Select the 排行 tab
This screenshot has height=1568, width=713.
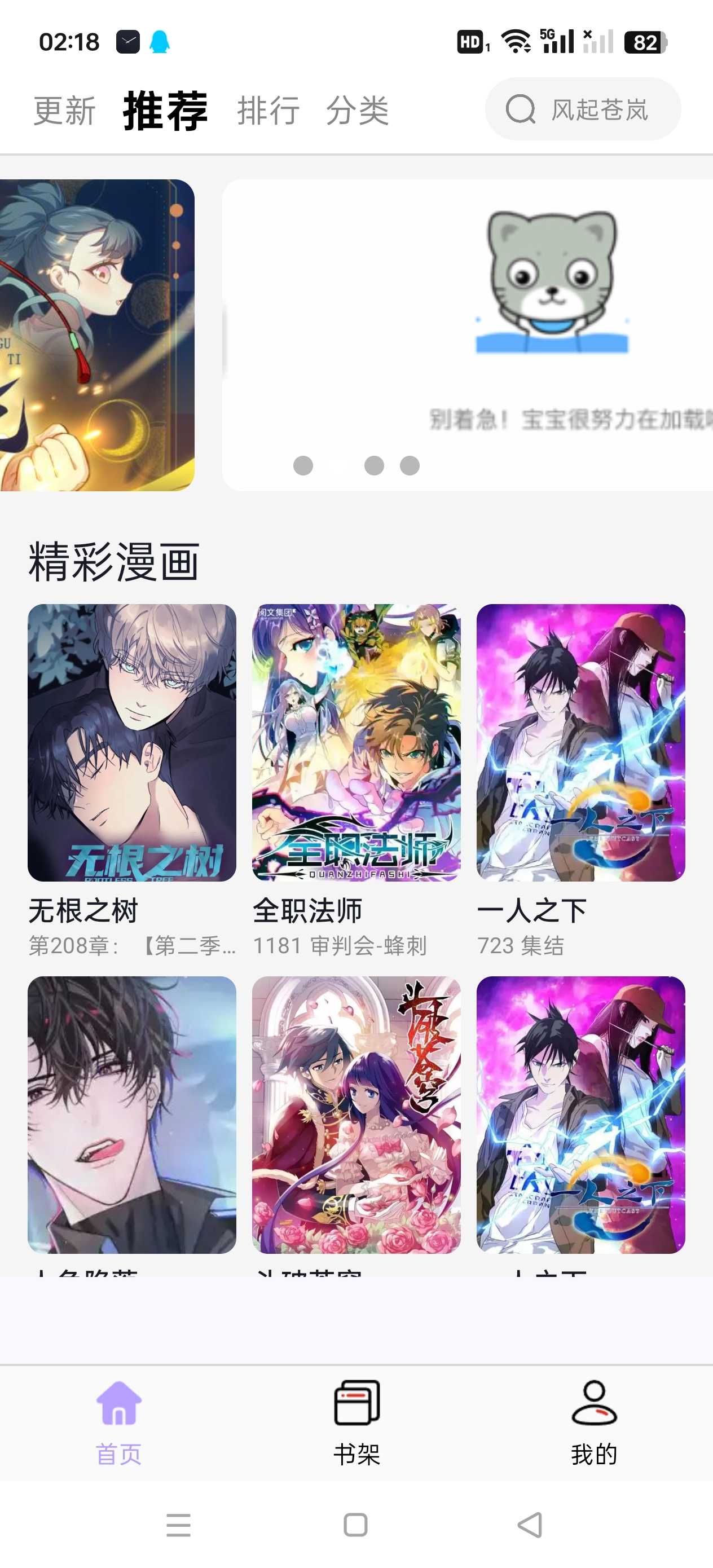(268, 111)
